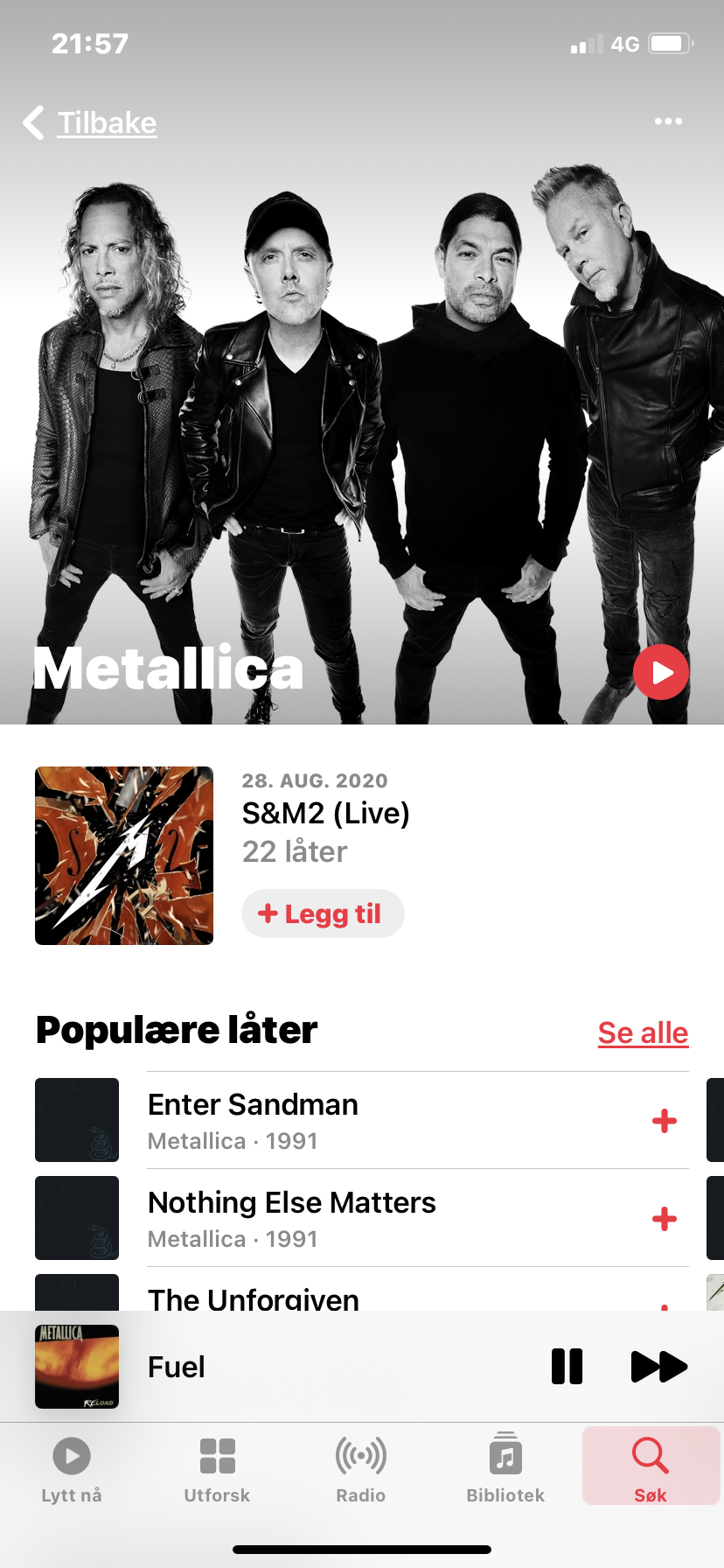Skip to the next track
724x1568 pixels.
click(658, 1367)
